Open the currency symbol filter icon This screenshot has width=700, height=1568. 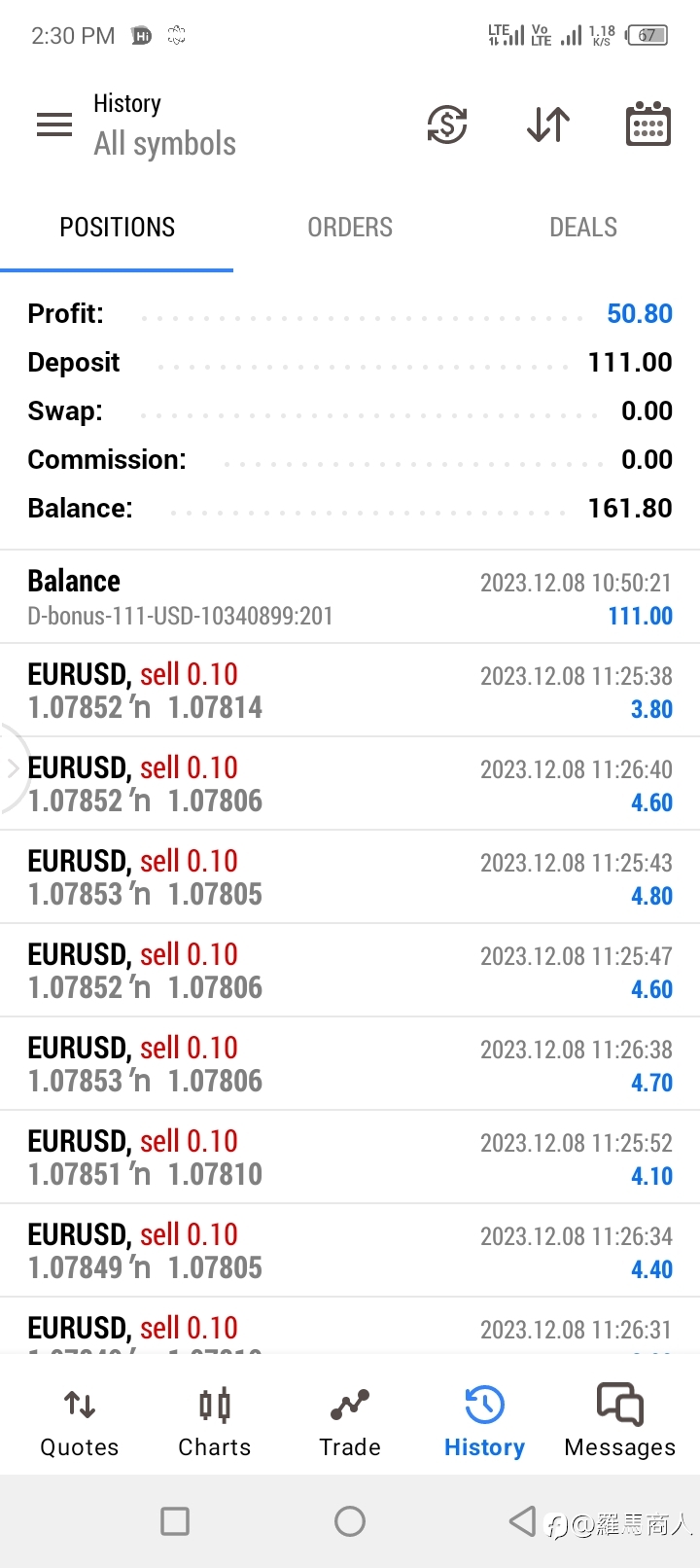447,125
